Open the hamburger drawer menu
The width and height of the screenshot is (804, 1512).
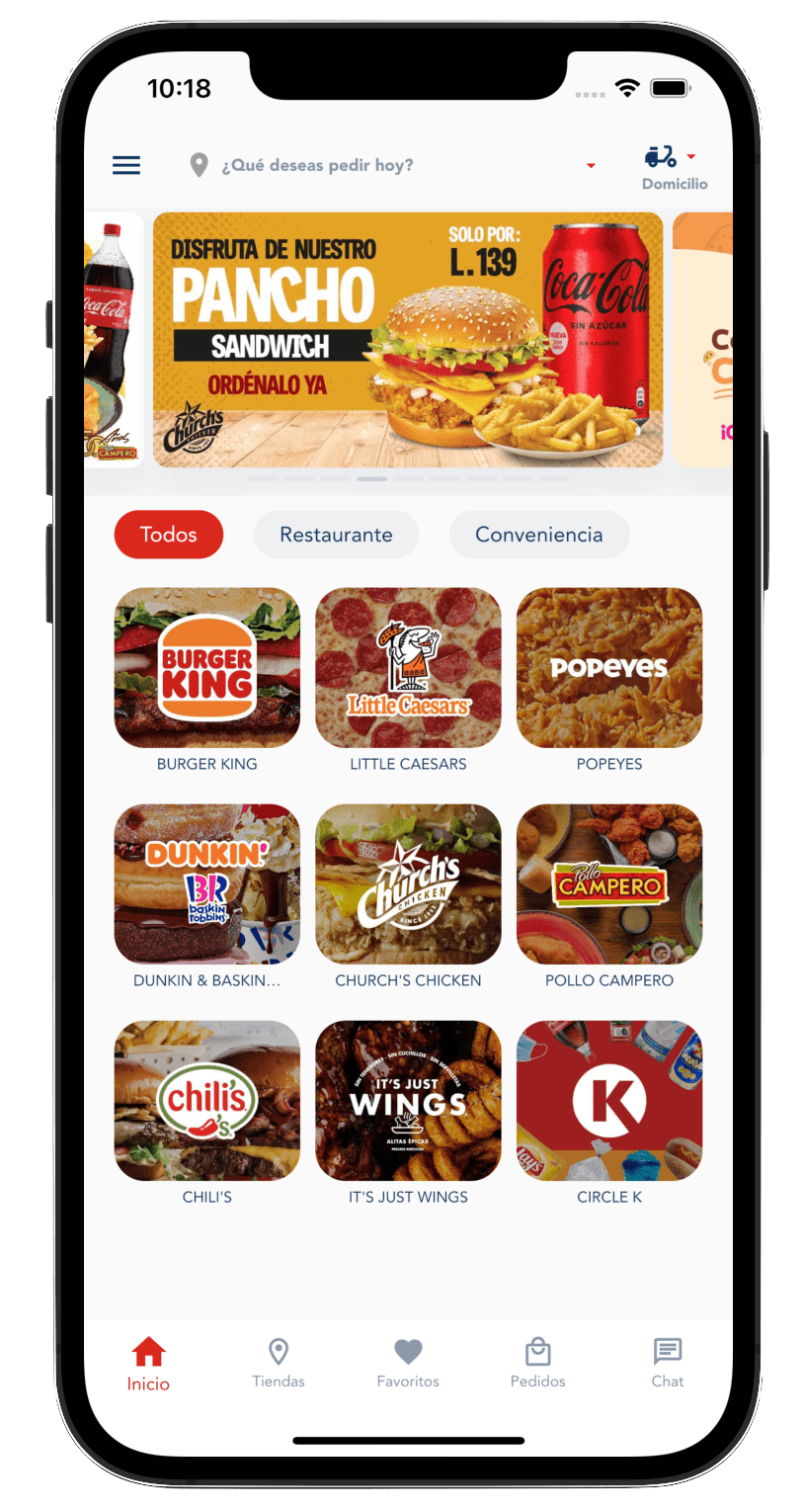click(126, 165)
